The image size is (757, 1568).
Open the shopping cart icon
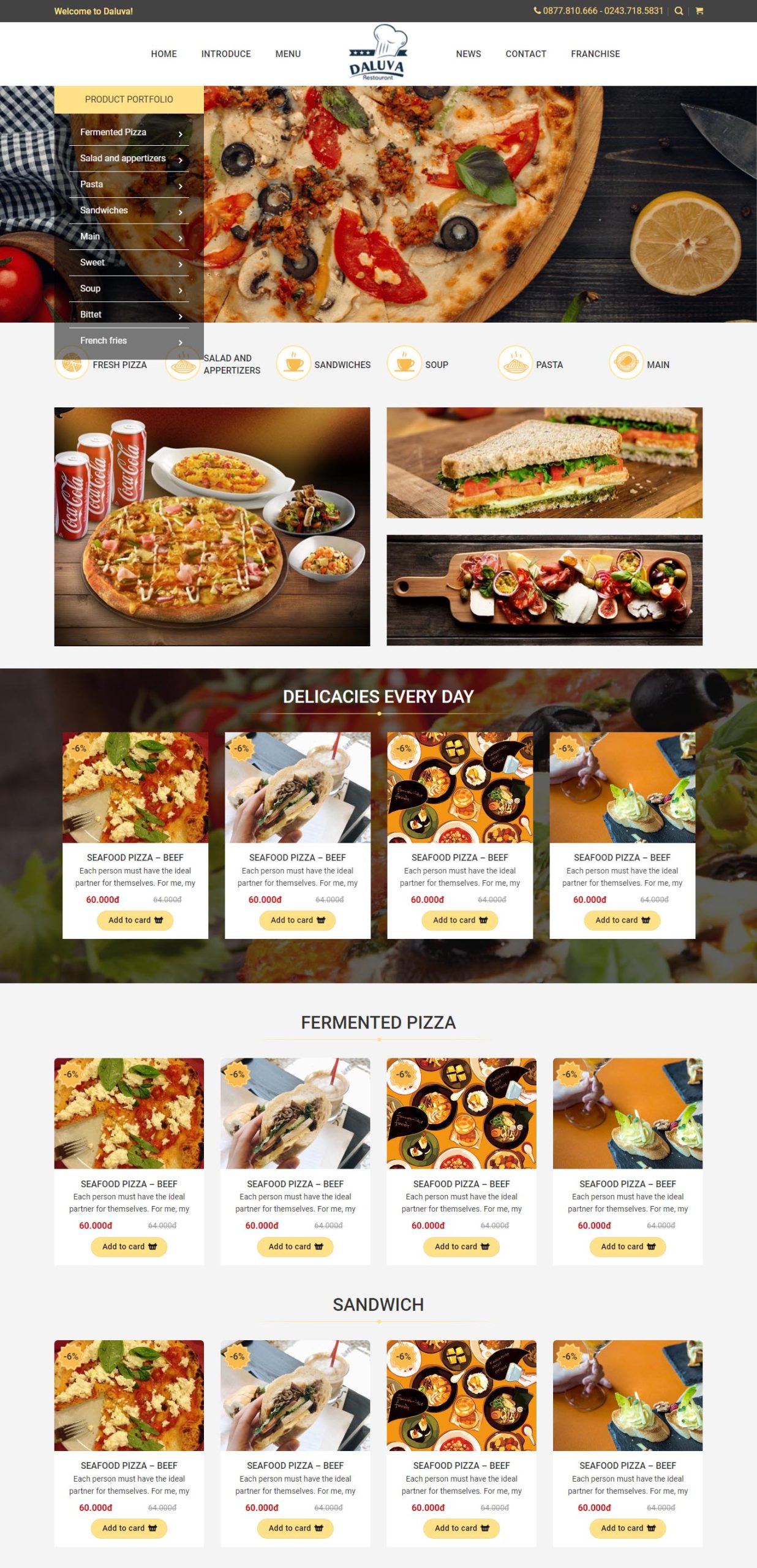[x=699, y=11]
